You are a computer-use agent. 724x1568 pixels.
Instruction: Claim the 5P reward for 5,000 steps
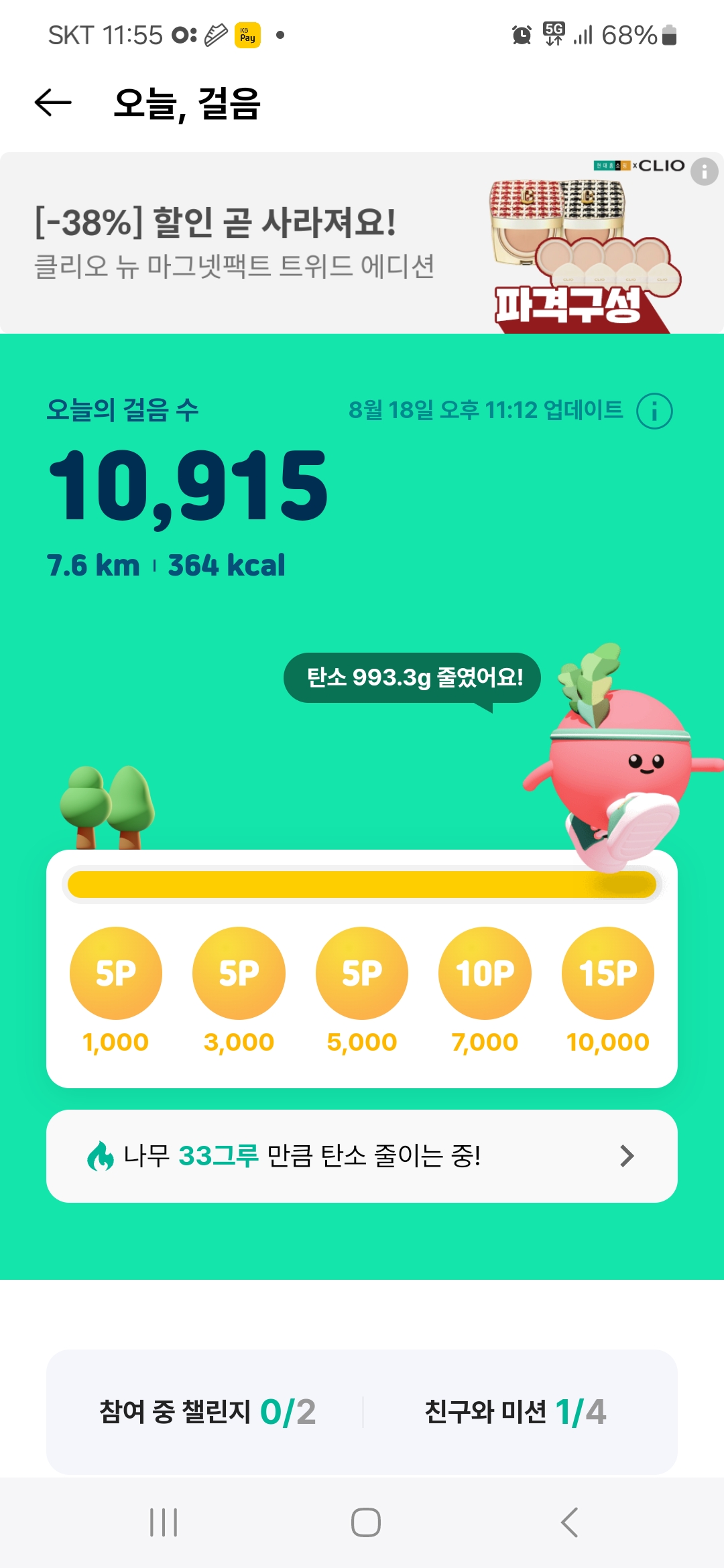click(x=362, y=973)
